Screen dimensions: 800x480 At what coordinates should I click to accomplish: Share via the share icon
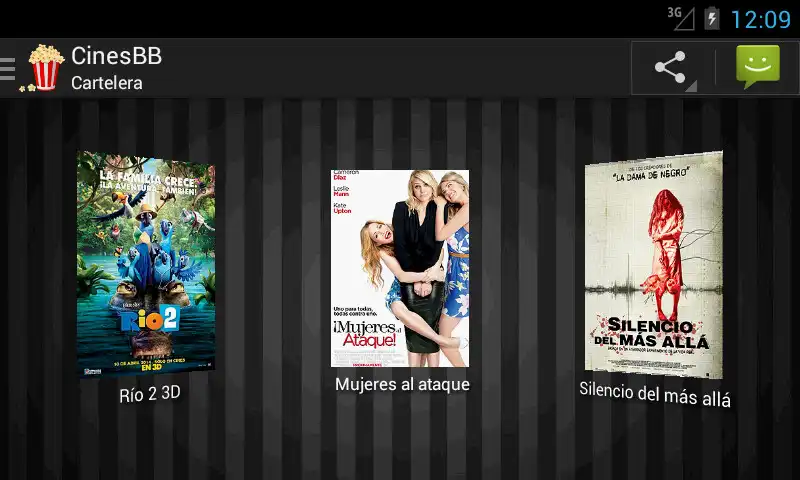click(x=672, y=68)
